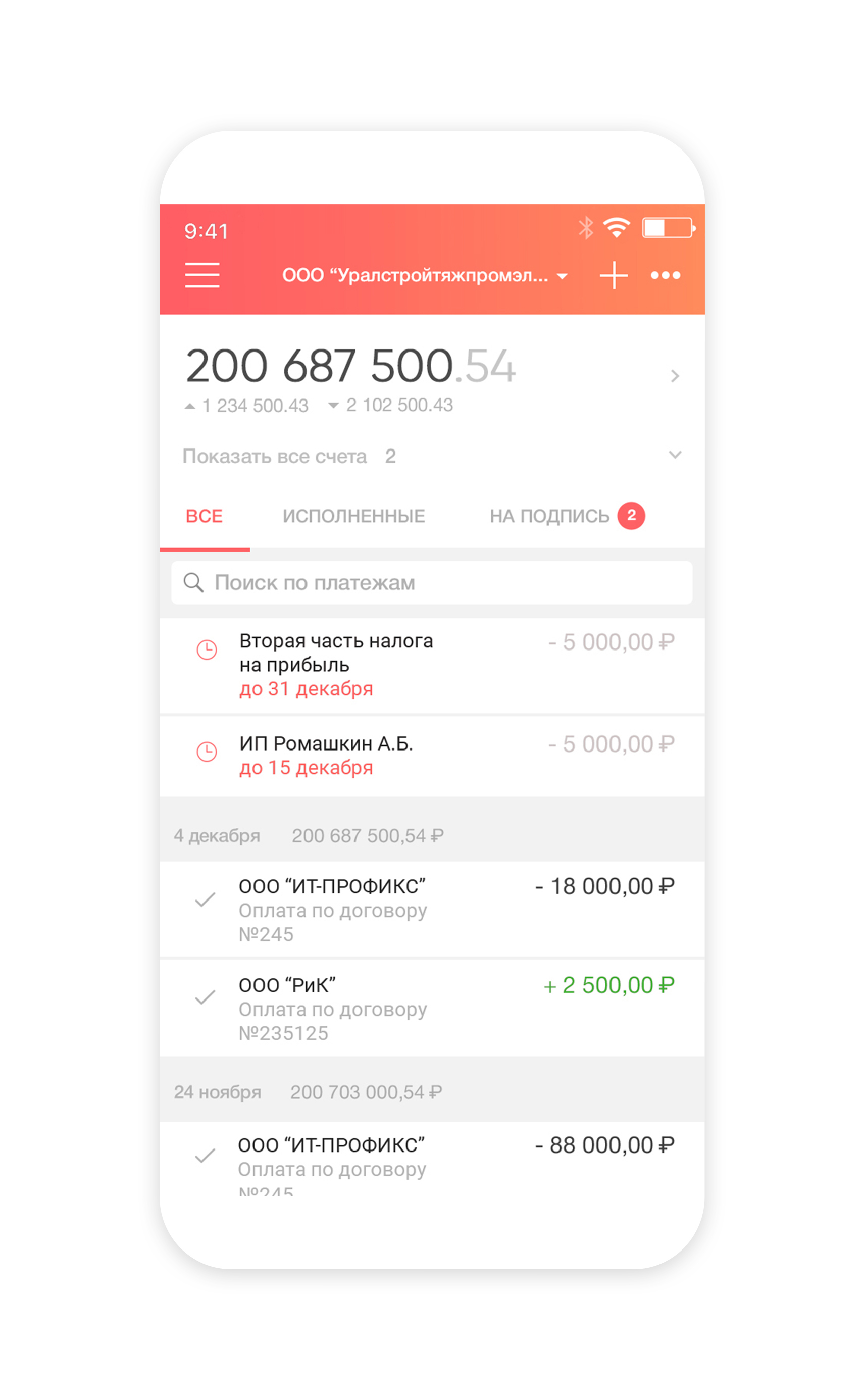Open the hamburger menu

pyautogui.click(x=202, y=275)
